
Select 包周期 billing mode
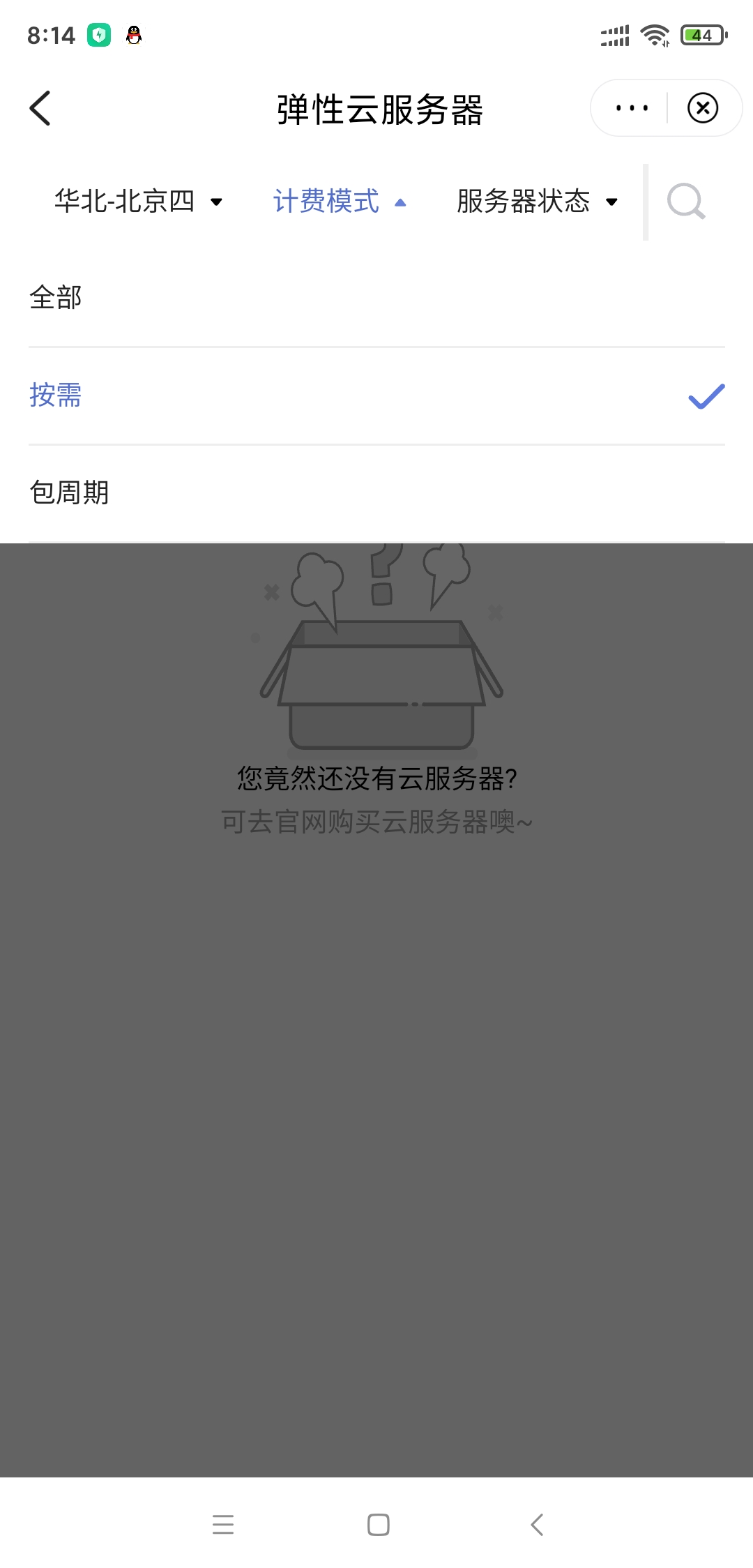(69, 492)
